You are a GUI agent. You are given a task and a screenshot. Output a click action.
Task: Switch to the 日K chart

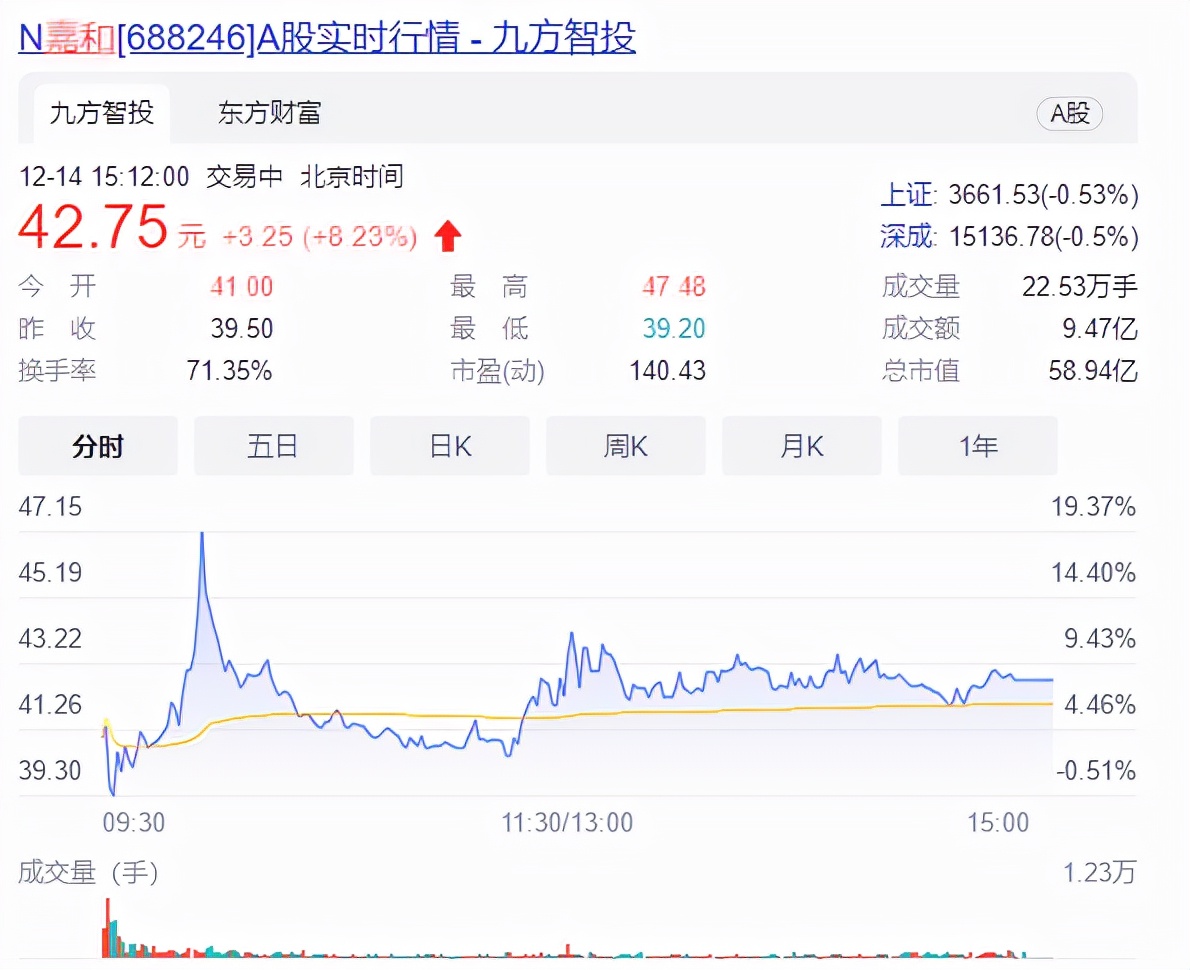click(450, 446)
